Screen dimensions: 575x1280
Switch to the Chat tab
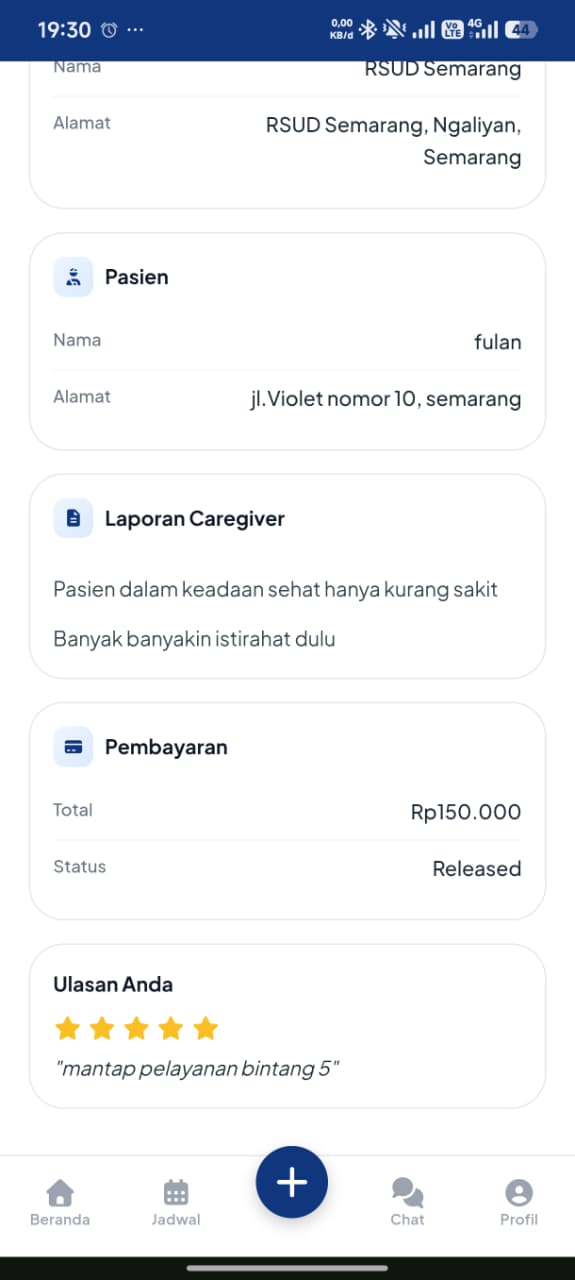[x=407, y=1202]
